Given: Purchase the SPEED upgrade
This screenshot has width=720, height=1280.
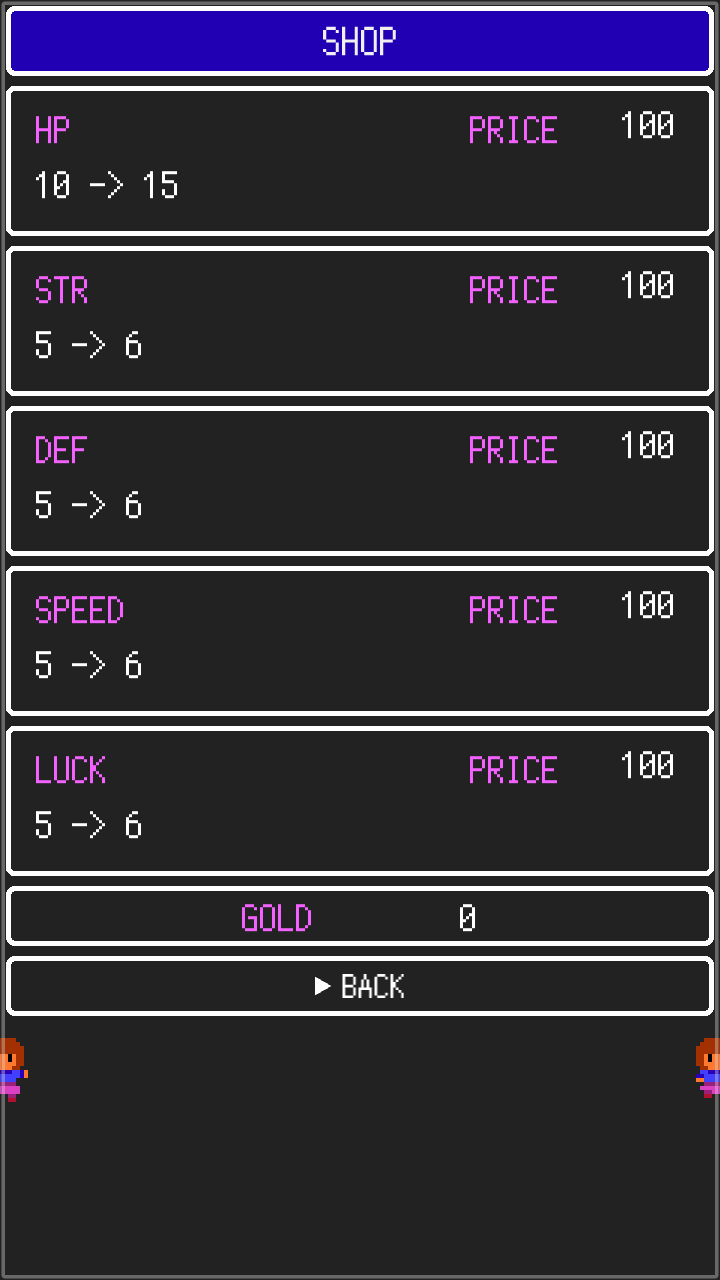Looking at the screenshot, I should tap(360, 641).
